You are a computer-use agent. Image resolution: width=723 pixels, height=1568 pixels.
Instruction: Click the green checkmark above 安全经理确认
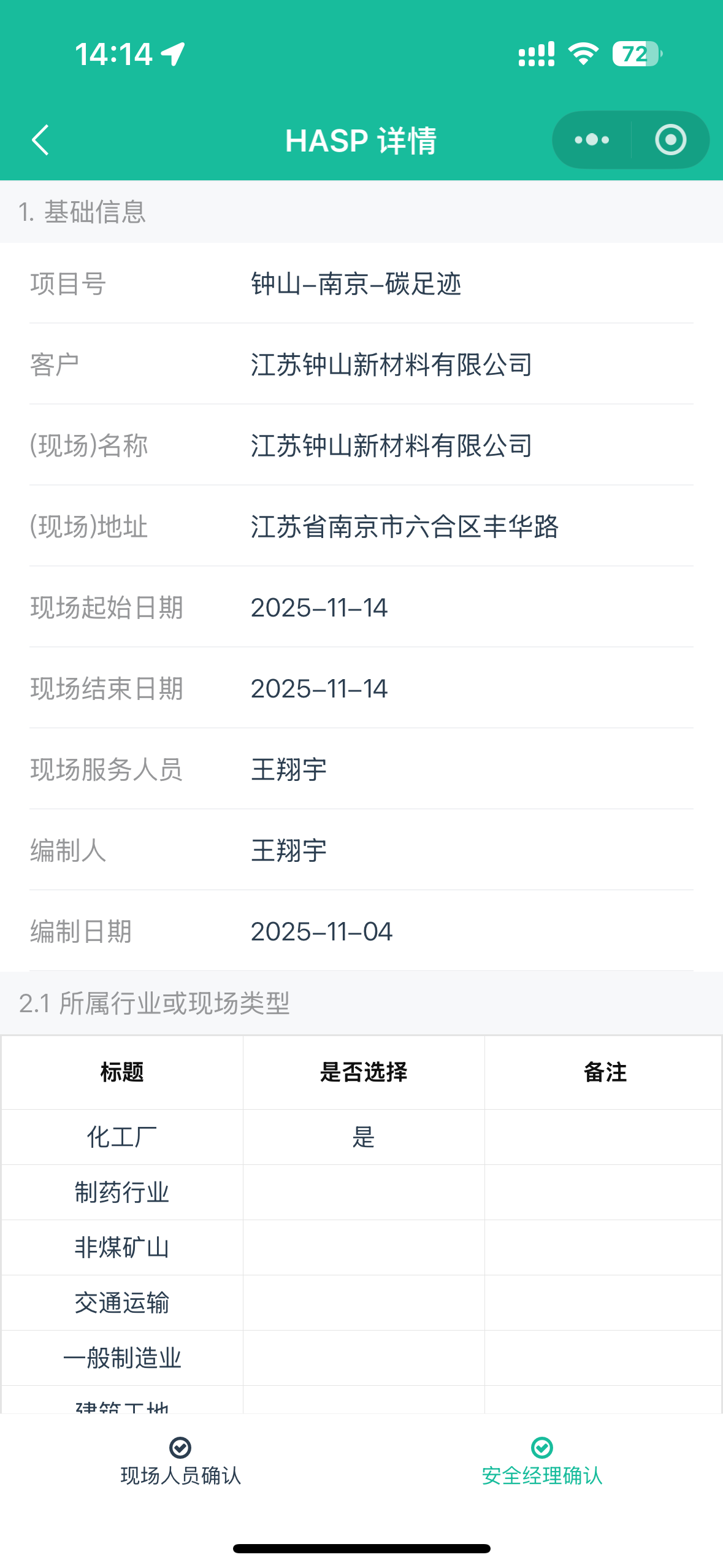coord(542,1448)
